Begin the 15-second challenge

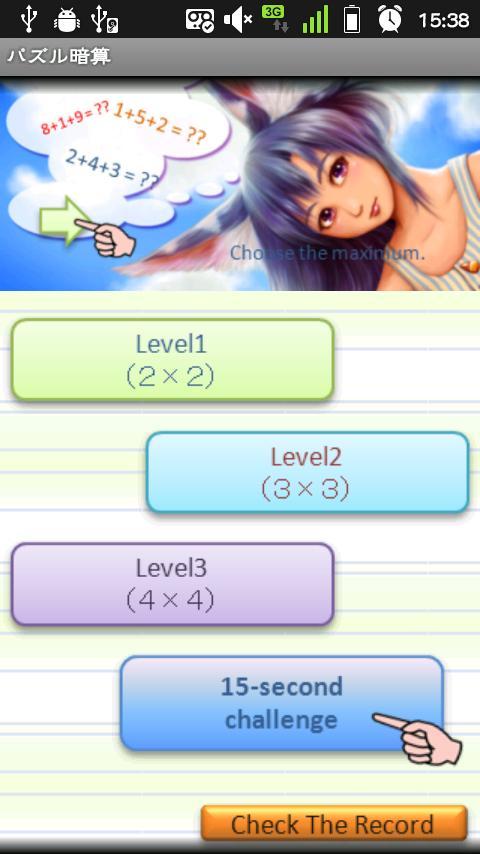pyautogui.click(x=281, y=703)
